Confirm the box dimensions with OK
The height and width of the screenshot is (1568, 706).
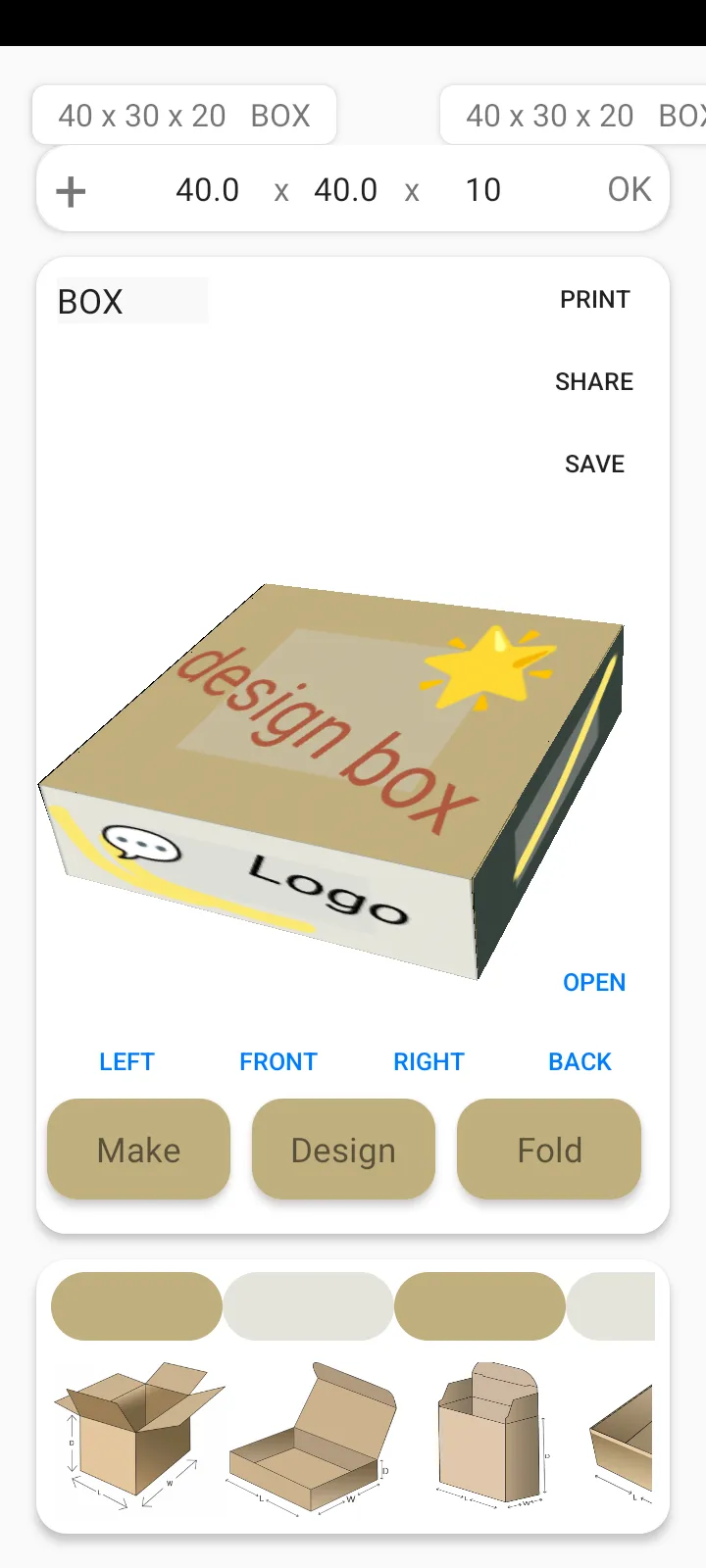[x=629, y=189]
